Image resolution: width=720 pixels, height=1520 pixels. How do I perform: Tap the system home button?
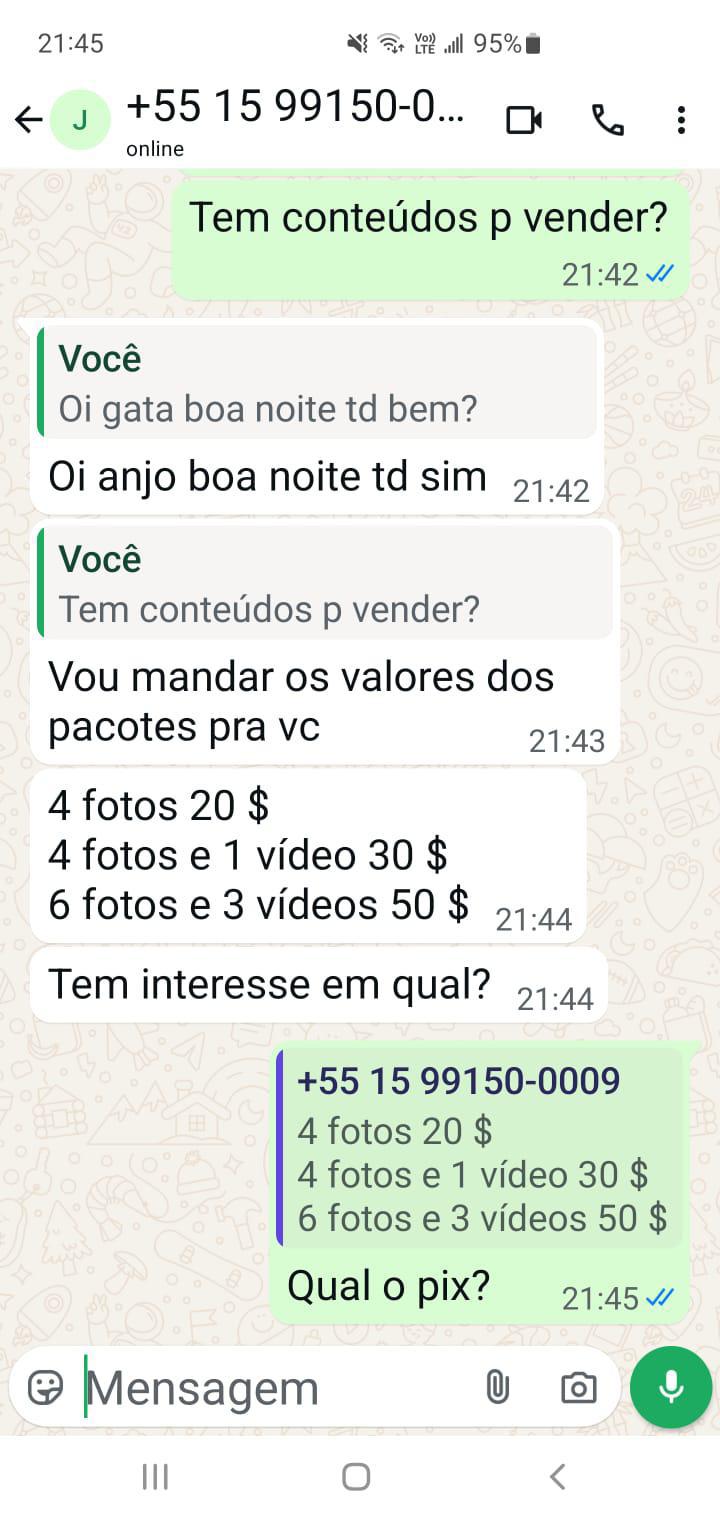pos(356,1476)
